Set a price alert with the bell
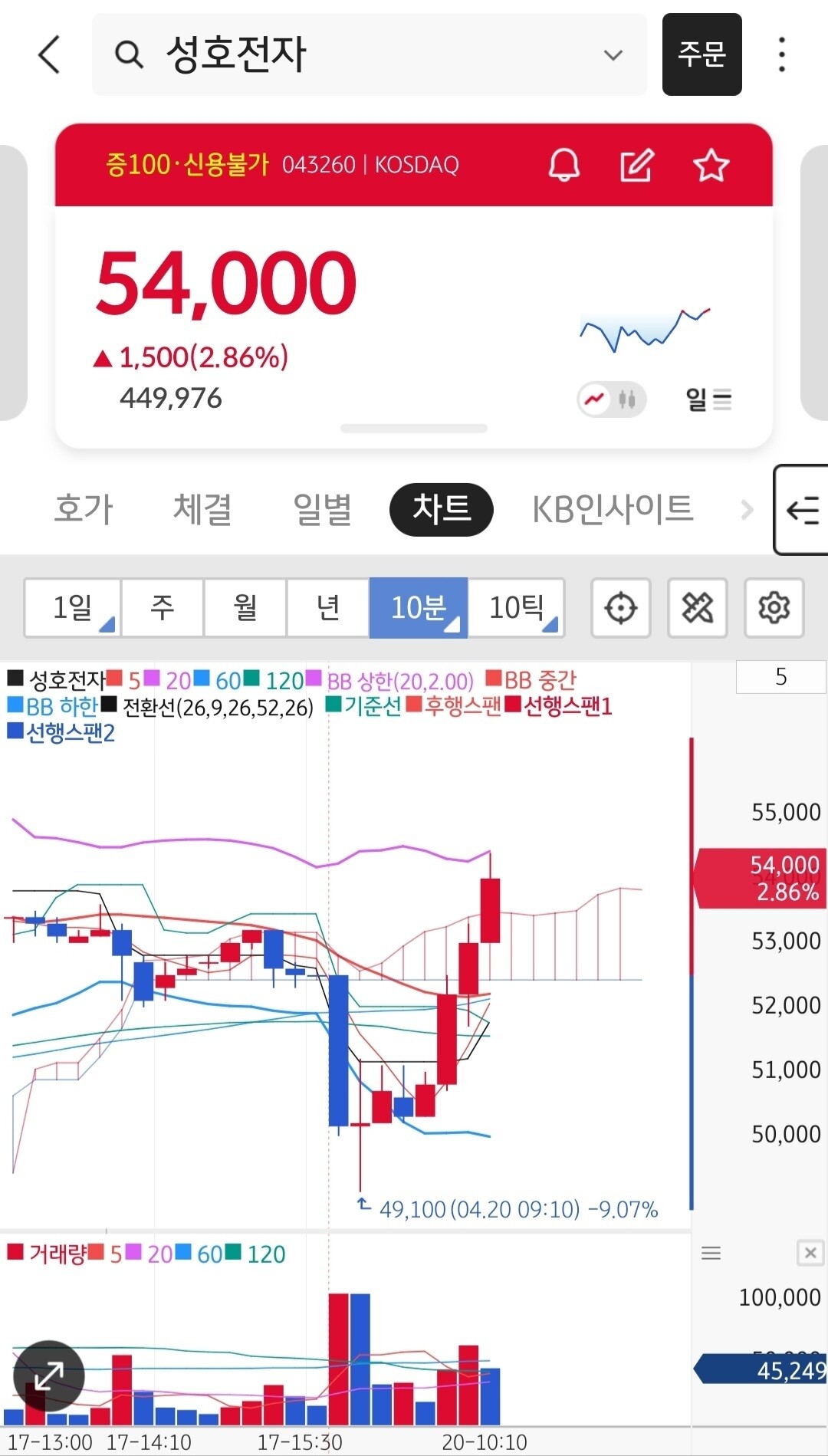 tap(564, 165)
